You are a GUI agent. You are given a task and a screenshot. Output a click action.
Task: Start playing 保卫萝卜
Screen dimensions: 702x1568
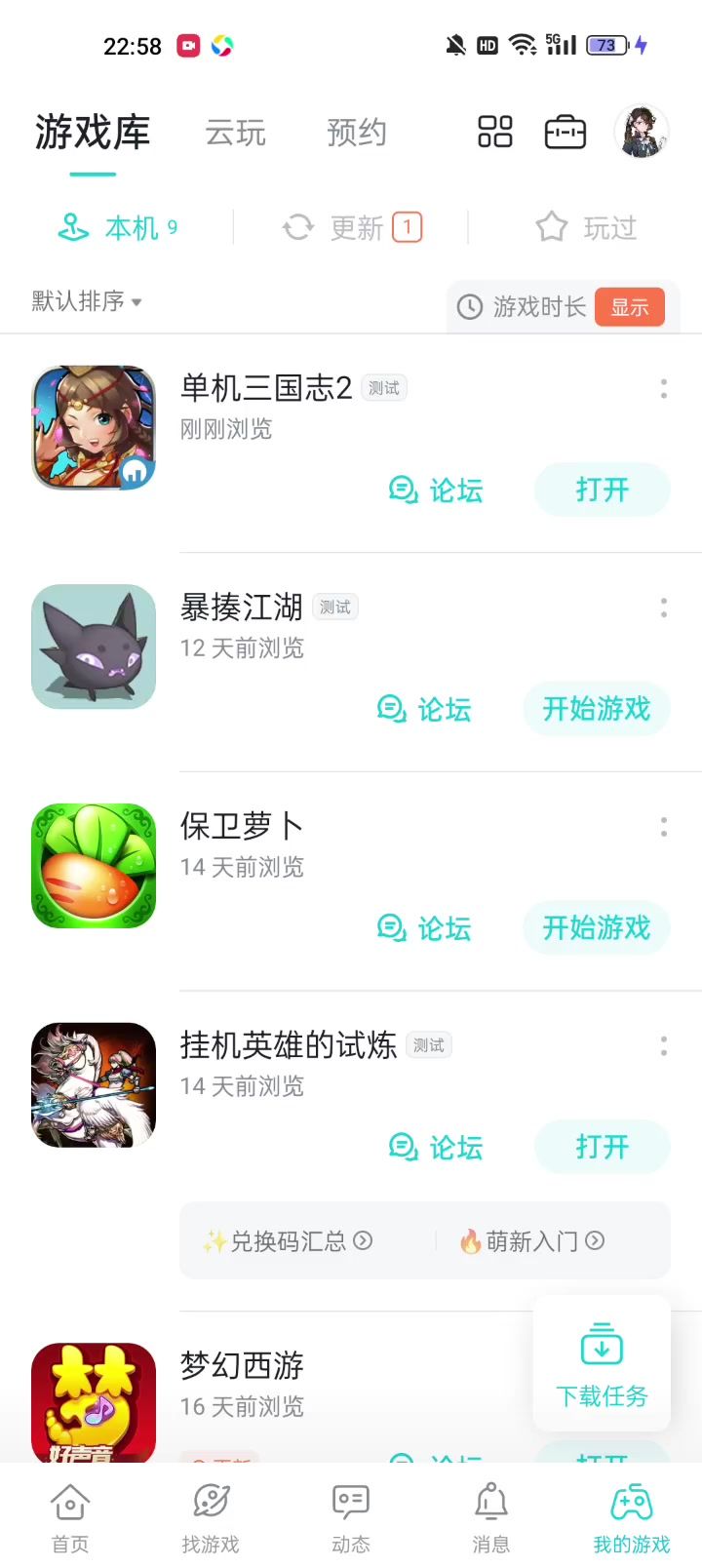coord(596,927)
